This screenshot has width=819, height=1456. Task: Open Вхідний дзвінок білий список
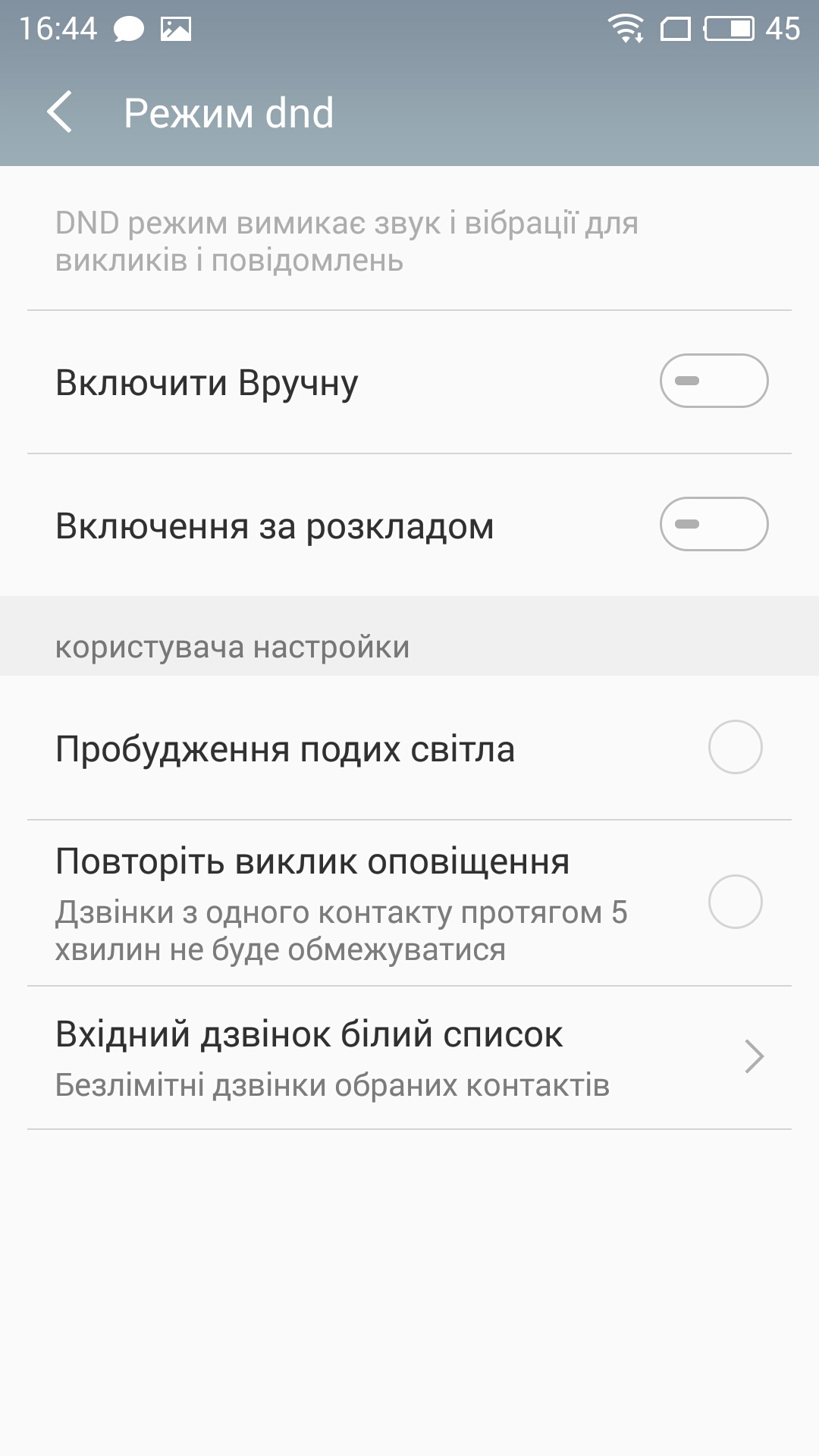(x=409, y=1058)
